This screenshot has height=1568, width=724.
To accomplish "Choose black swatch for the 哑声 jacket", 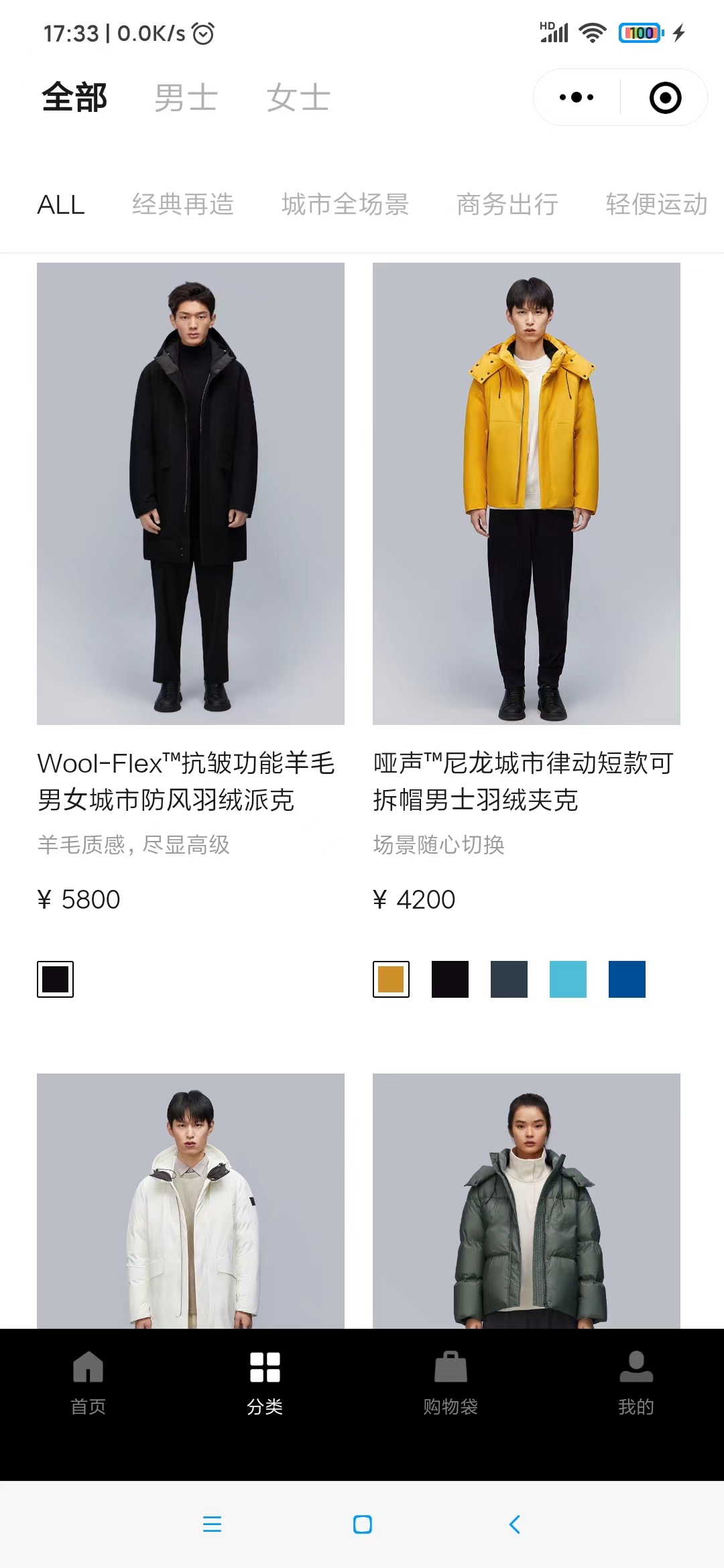I will [x=450, y=979].
